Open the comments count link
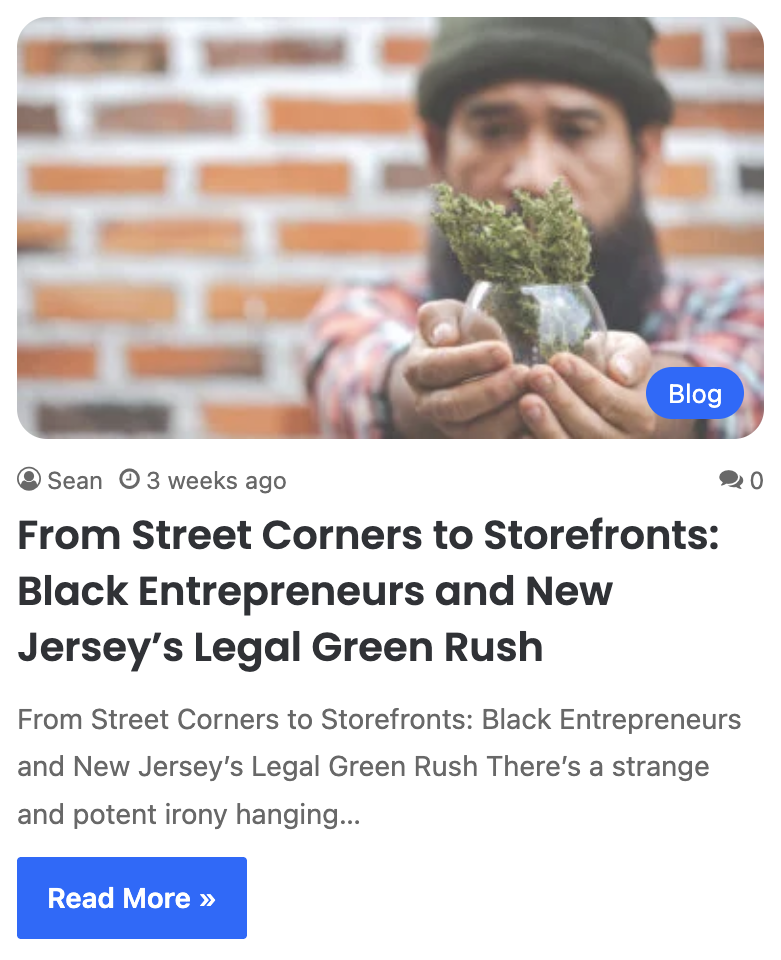Viewport: 781px width, 960px height. 741,481
